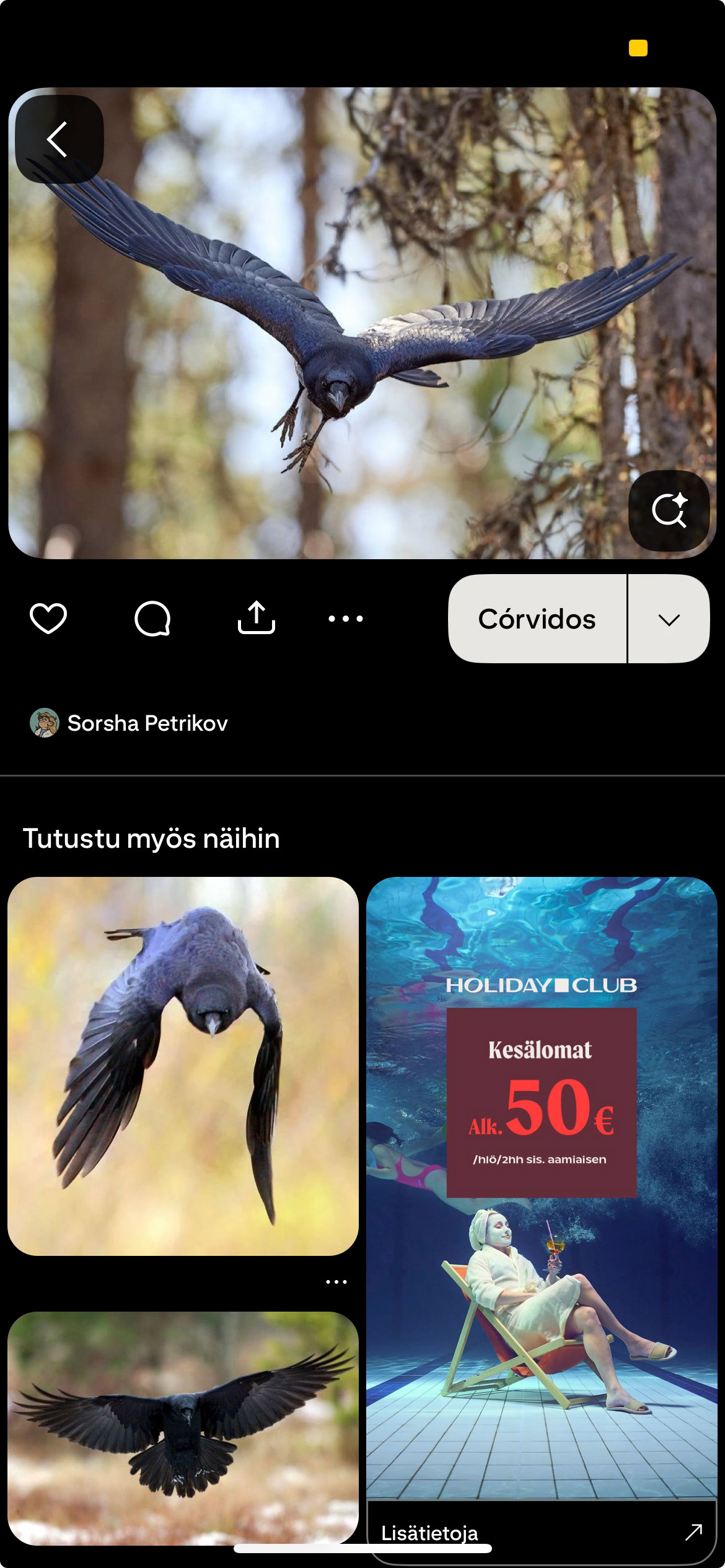Open the Holiday Club Kesälomat ad
Screen dimensions: 725x1568
pos(542,1188)
